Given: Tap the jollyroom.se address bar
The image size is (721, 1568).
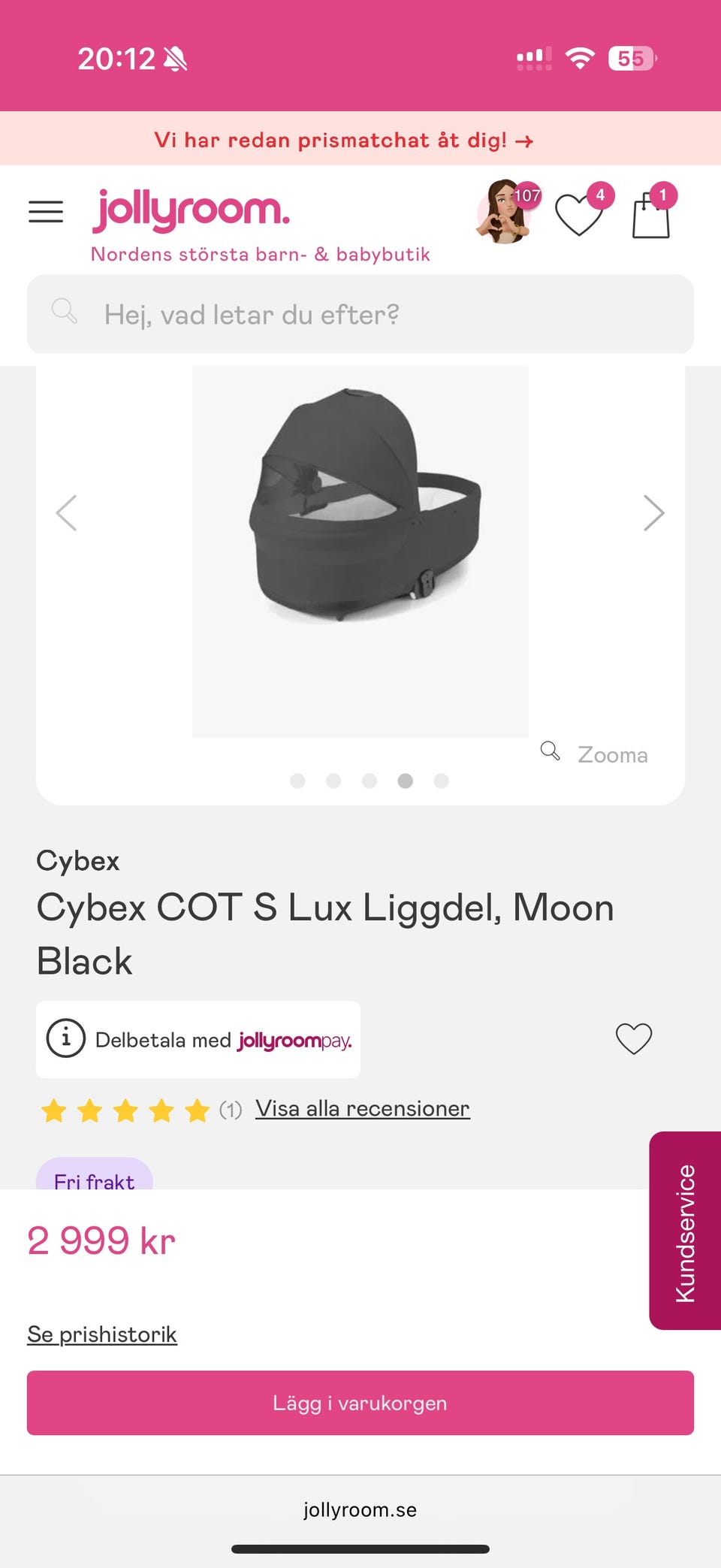Looking at the screenshot, I should pyautogui.click(x=360, y=1509).
